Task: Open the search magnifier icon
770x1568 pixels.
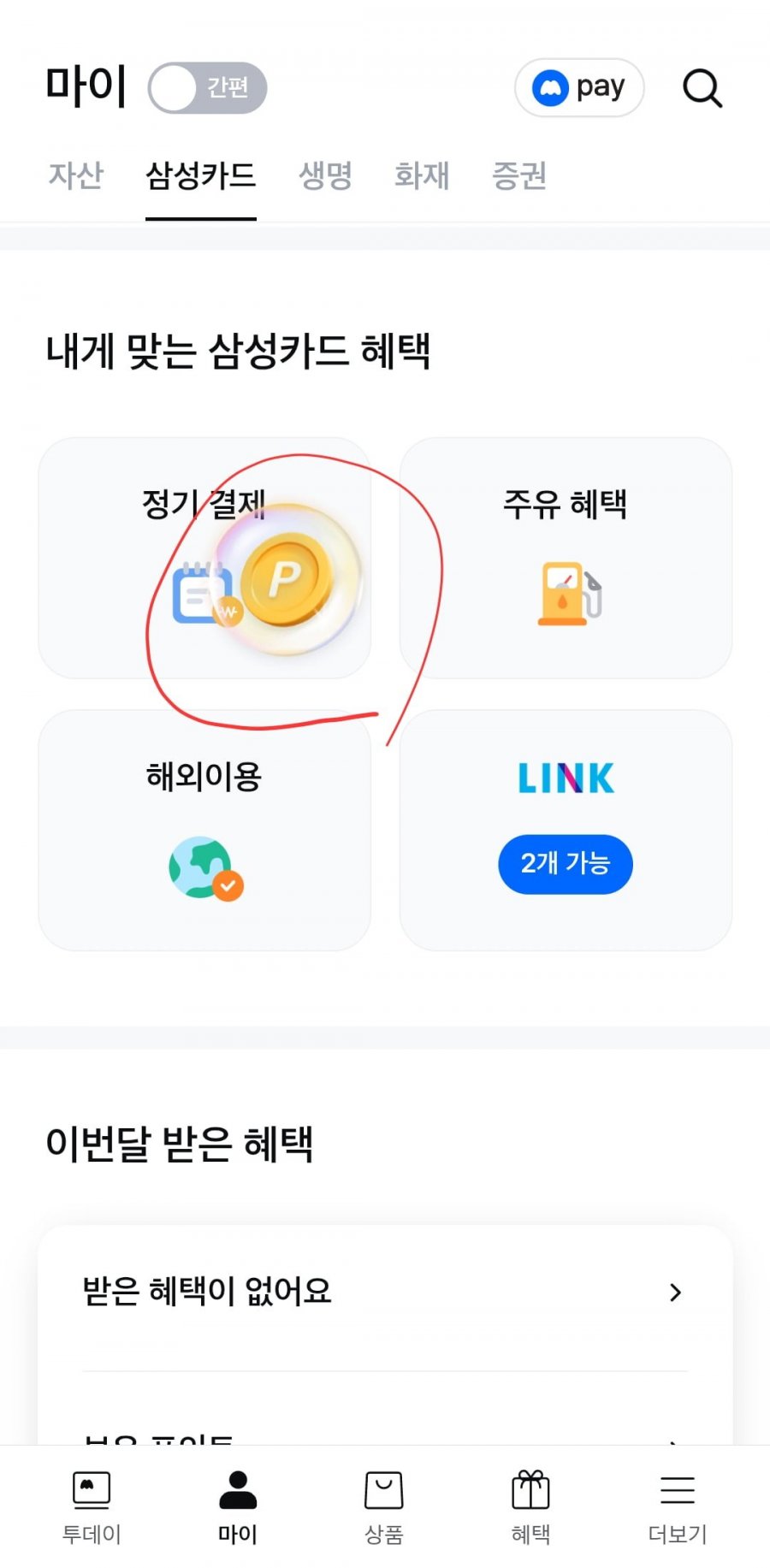Action: pos(702,88)
